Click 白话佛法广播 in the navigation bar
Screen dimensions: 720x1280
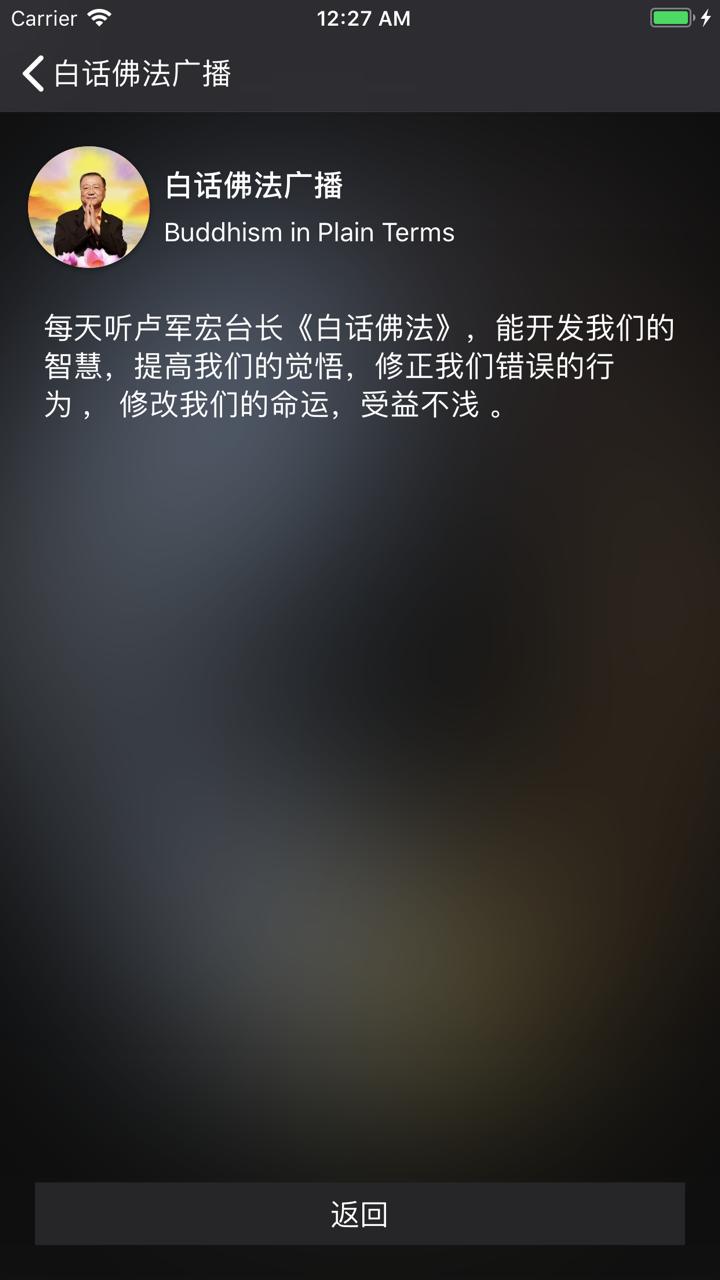141,74
